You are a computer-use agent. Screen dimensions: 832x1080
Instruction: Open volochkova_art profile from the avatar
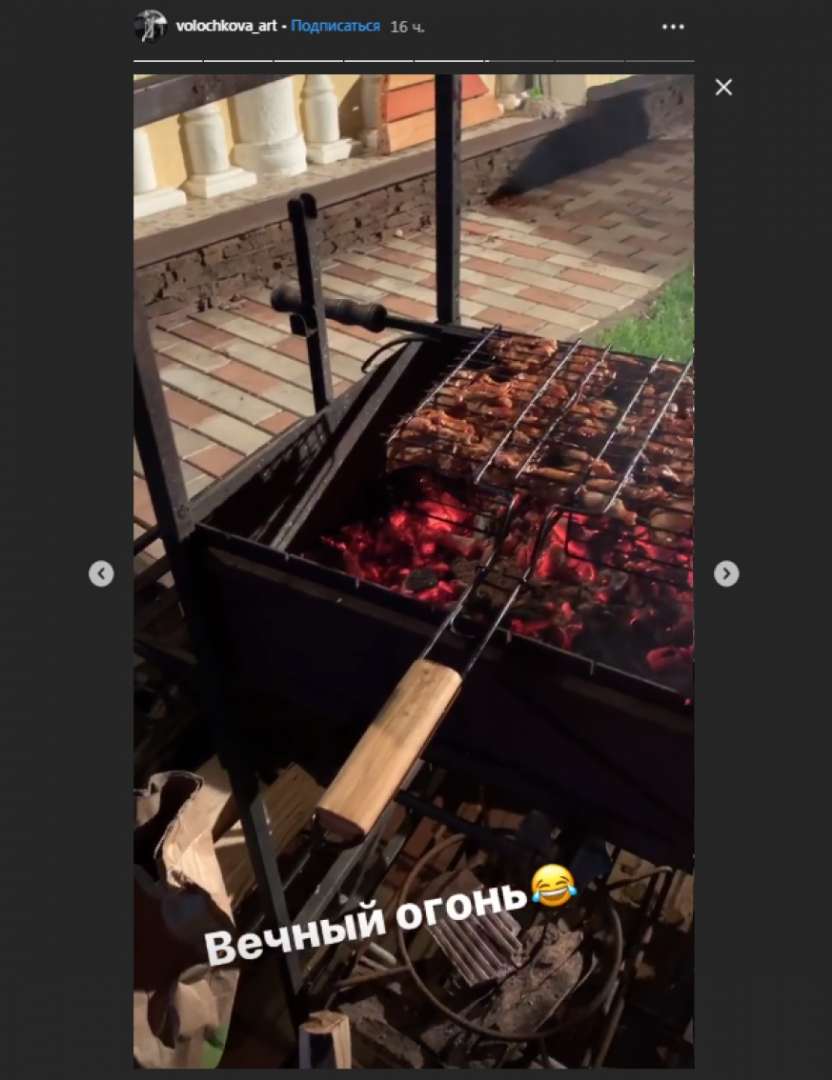click(150, 26)
